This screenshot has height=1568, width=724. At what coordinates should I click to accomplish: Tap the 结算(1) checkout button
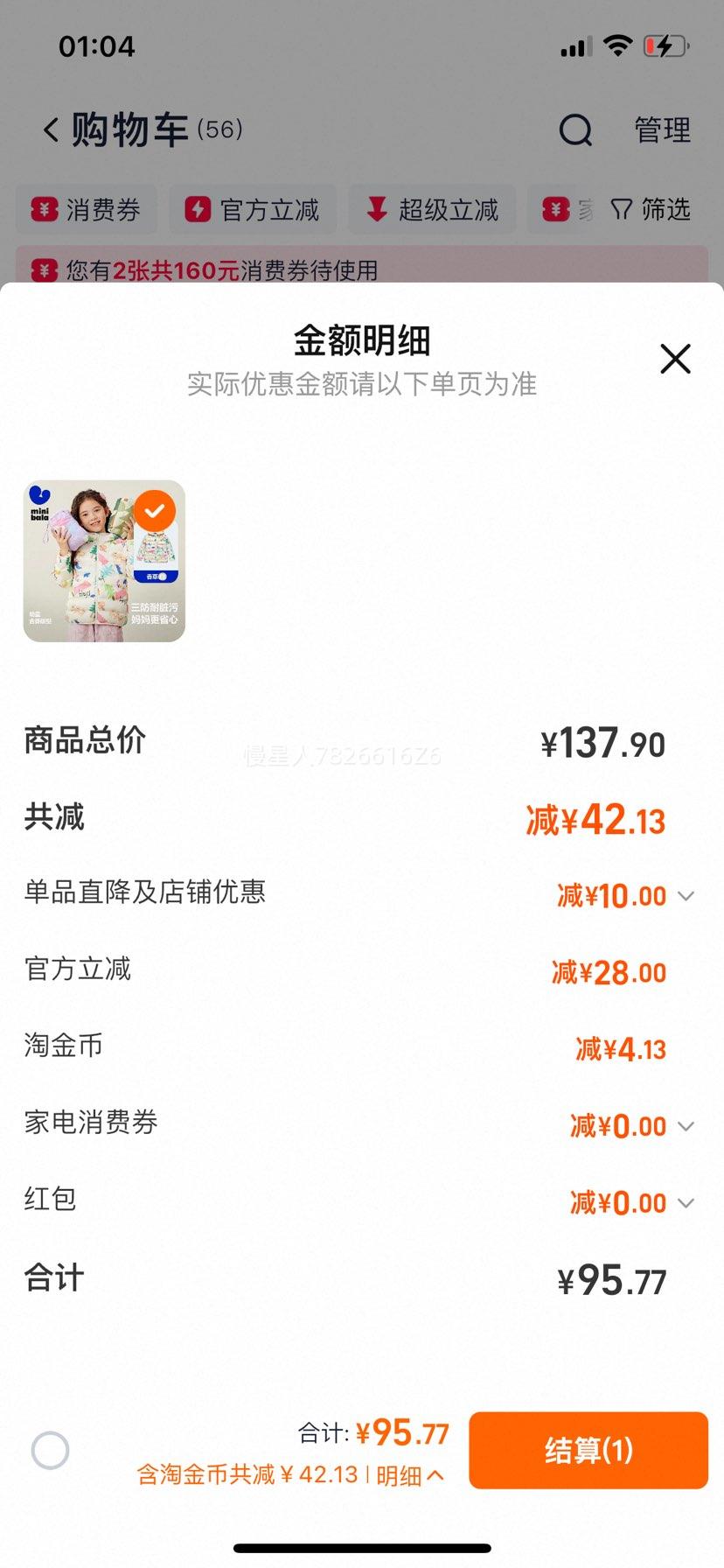588,1450
